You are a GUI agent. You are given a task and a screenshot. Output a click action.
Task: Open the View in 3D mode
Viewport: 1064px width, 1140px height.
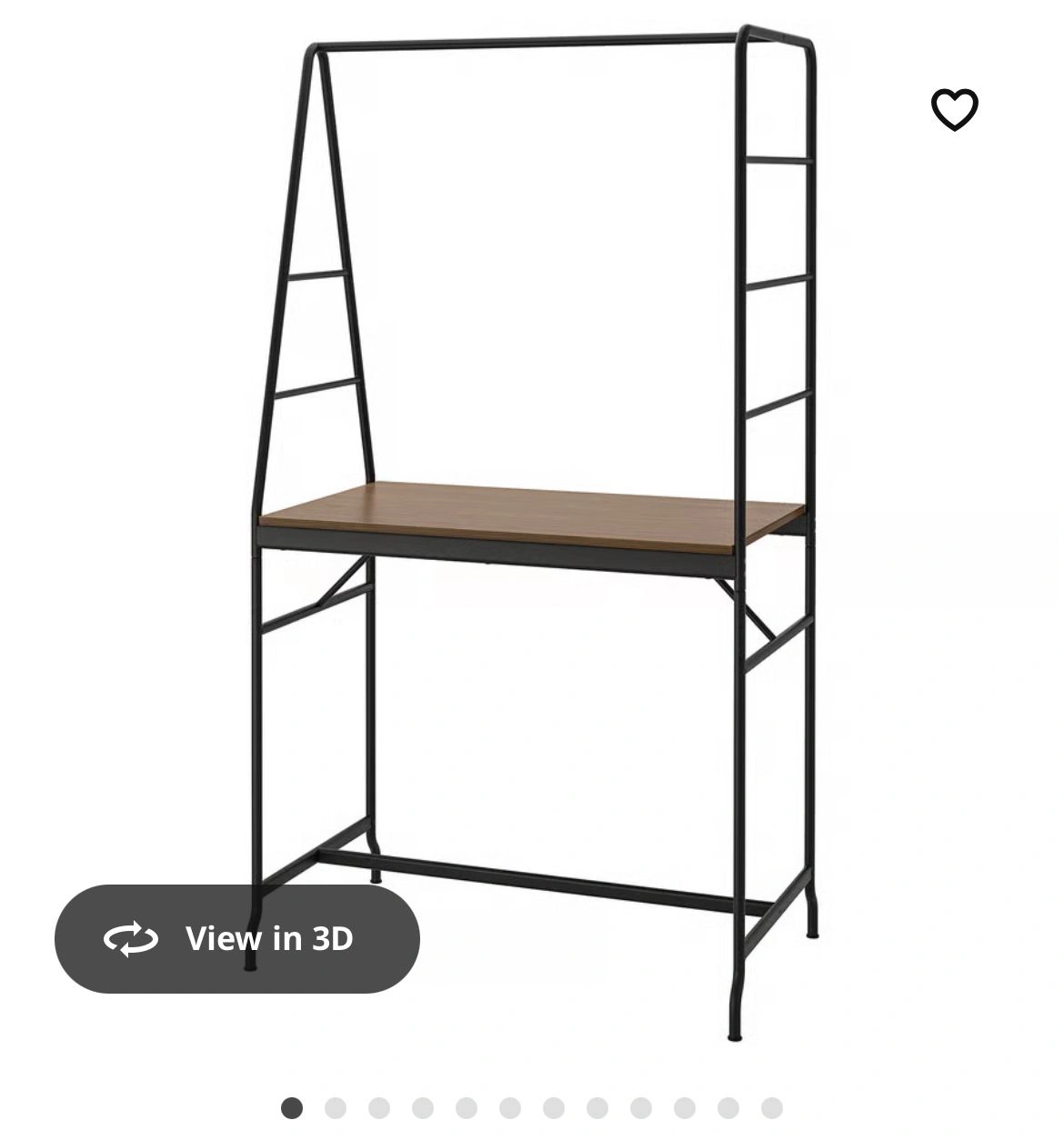237,938
